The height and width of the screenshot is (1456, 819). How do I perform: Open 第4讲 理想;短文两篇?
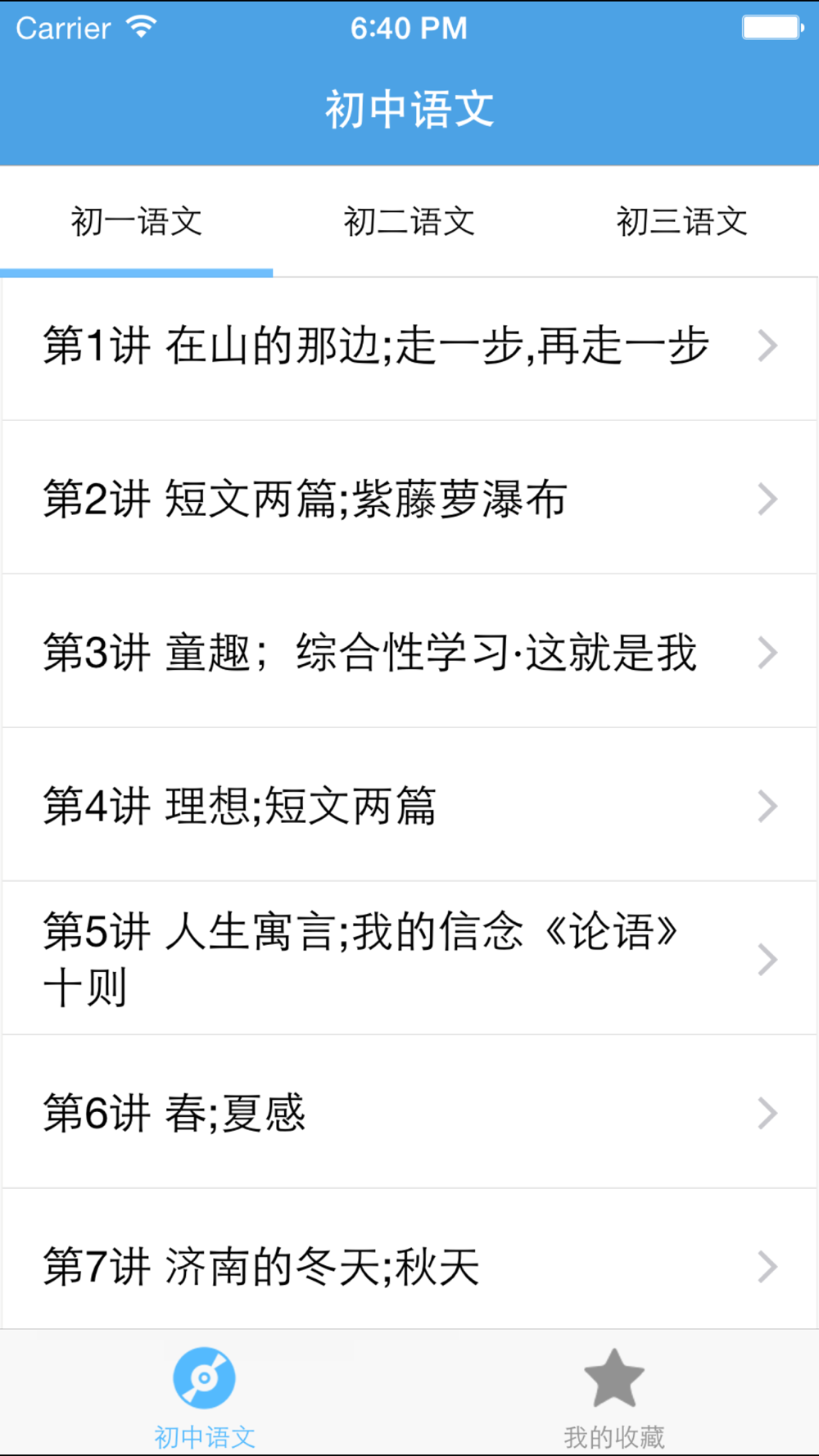(409, 805)
